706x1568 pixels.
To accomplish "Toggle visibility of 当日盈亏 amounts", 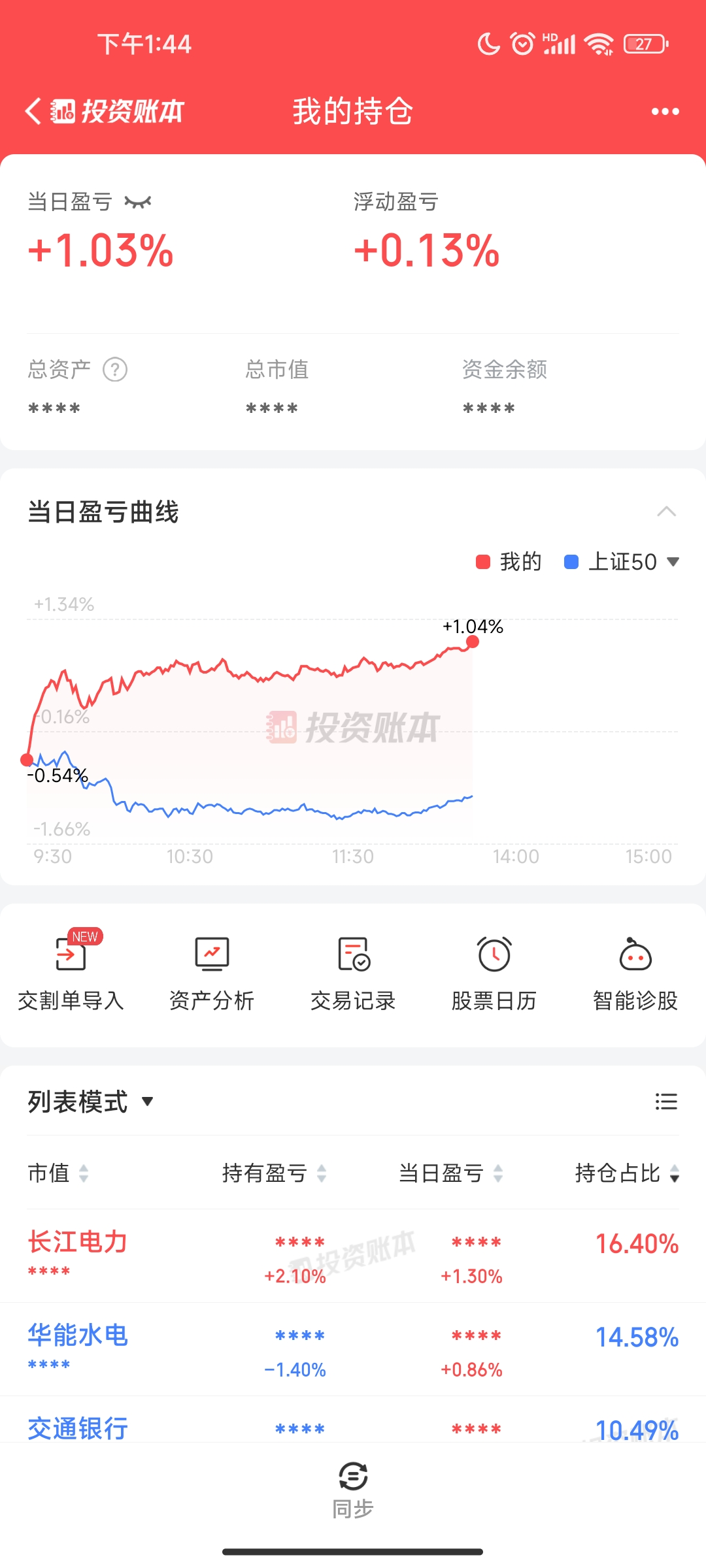I will (138, 202).
